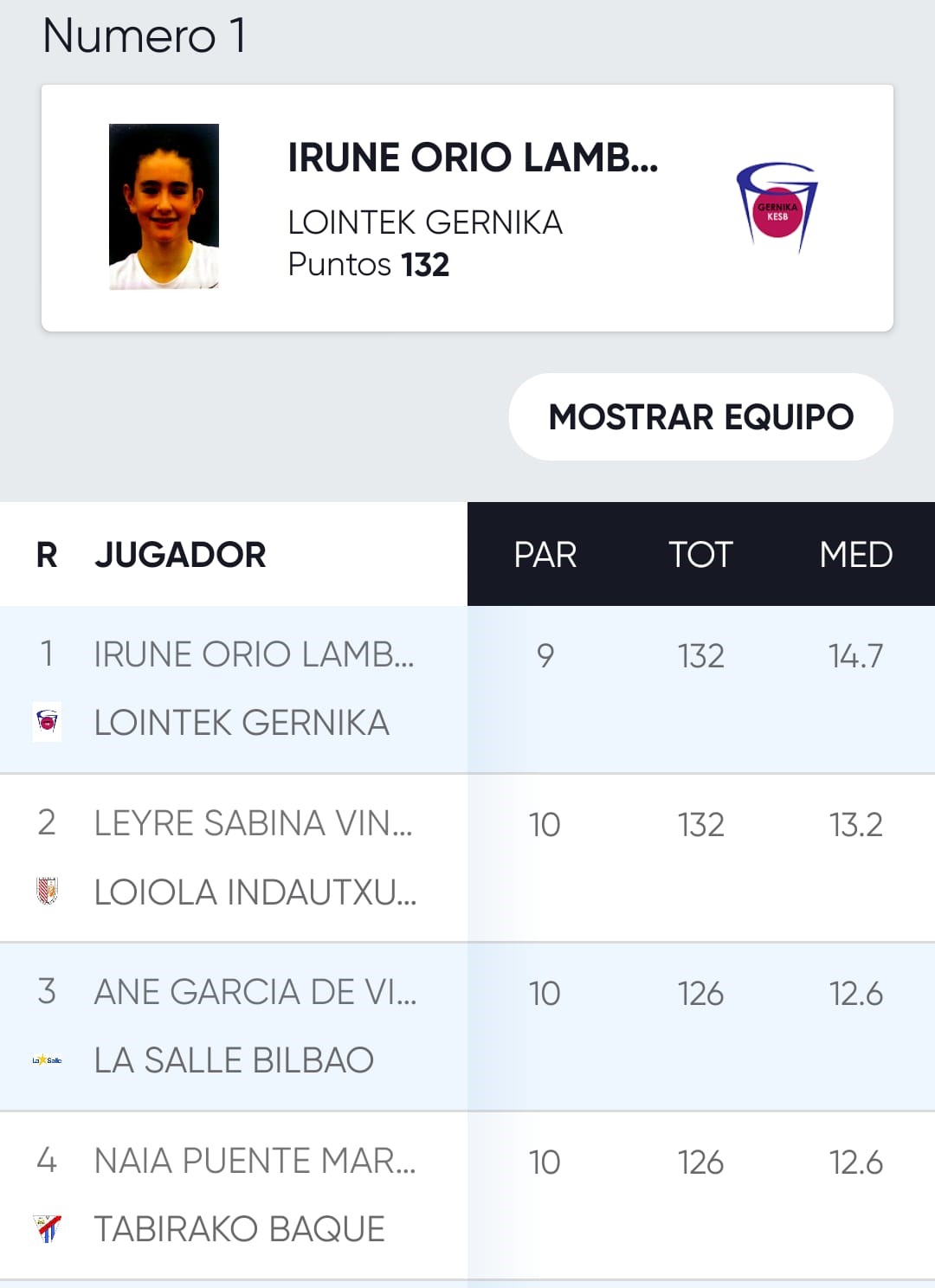Viewport: 935px width, 1288px height.
Task: Open the Naia Puente Mar player row
Action: [467, 1195]
